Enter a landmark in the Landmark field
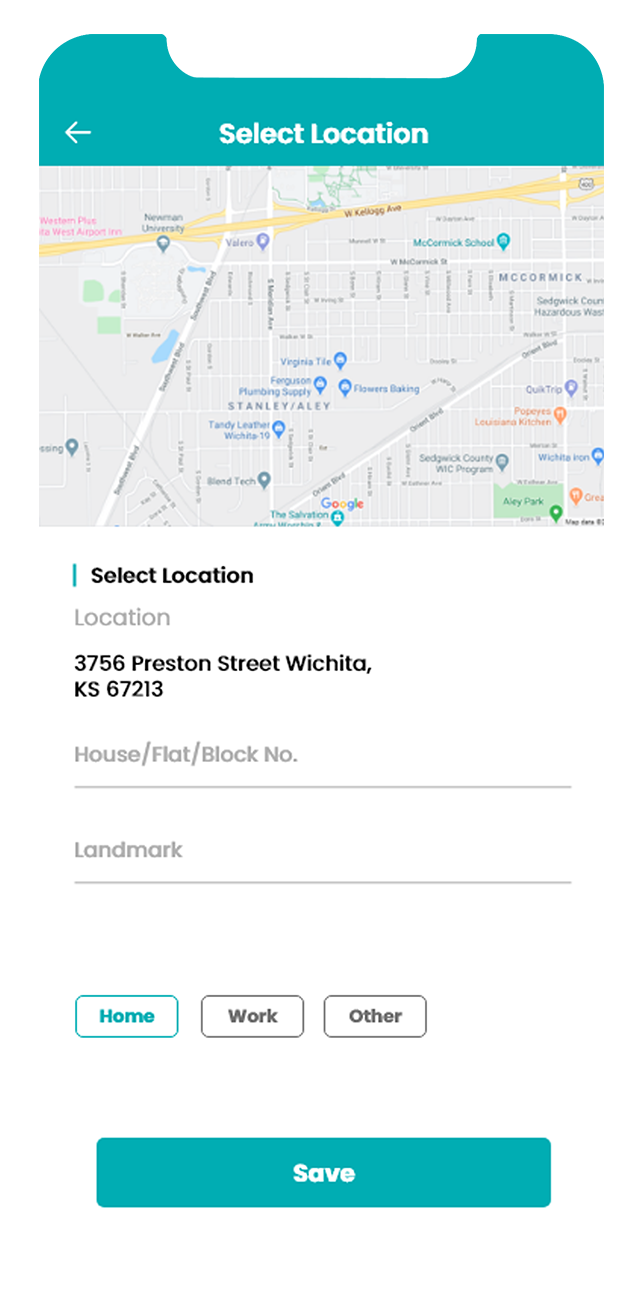This screenshot has height=1304, width=640. click(x=322, y=852)
